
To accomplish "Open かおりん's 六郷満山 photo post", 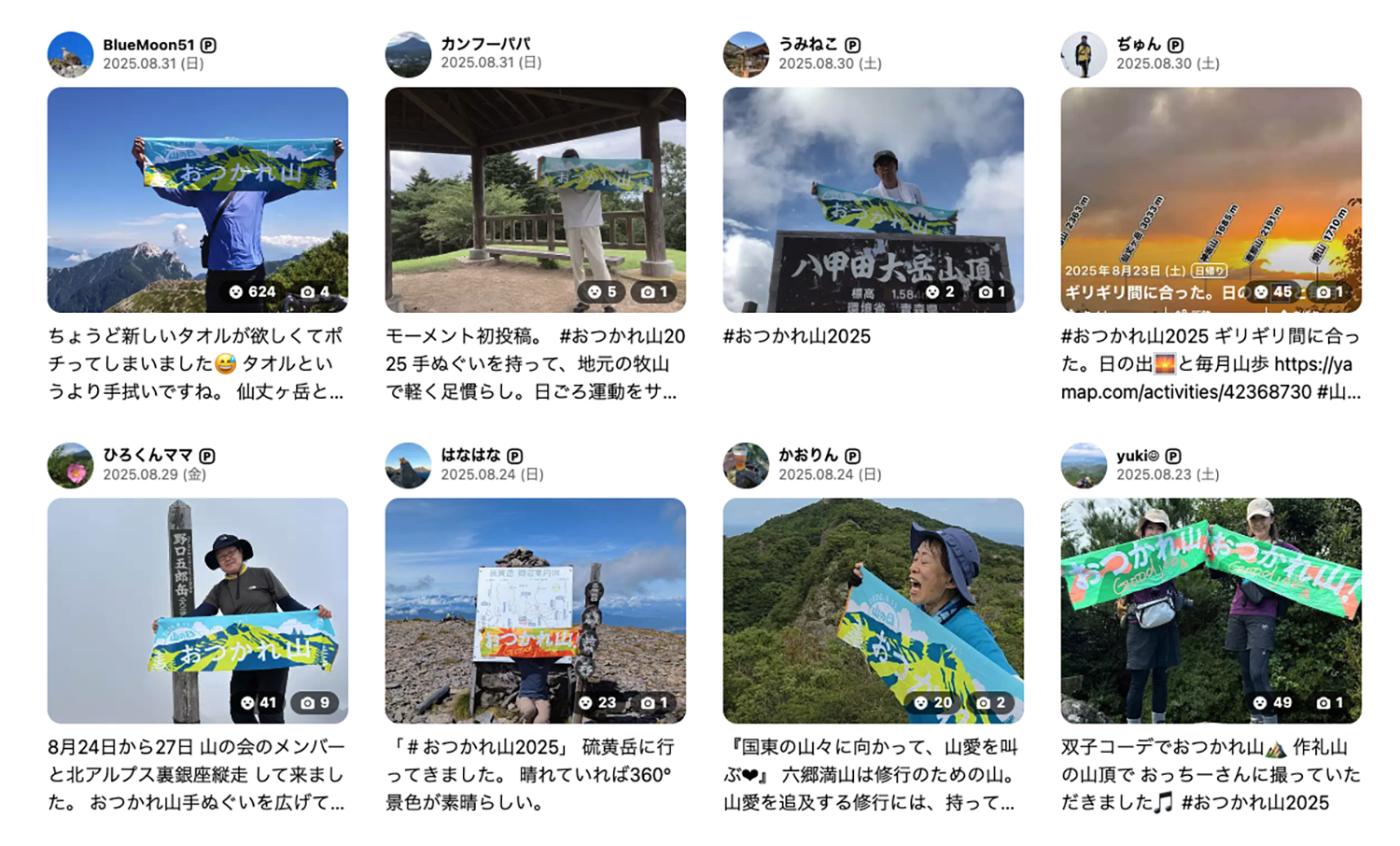I will [x=873, y=610].
